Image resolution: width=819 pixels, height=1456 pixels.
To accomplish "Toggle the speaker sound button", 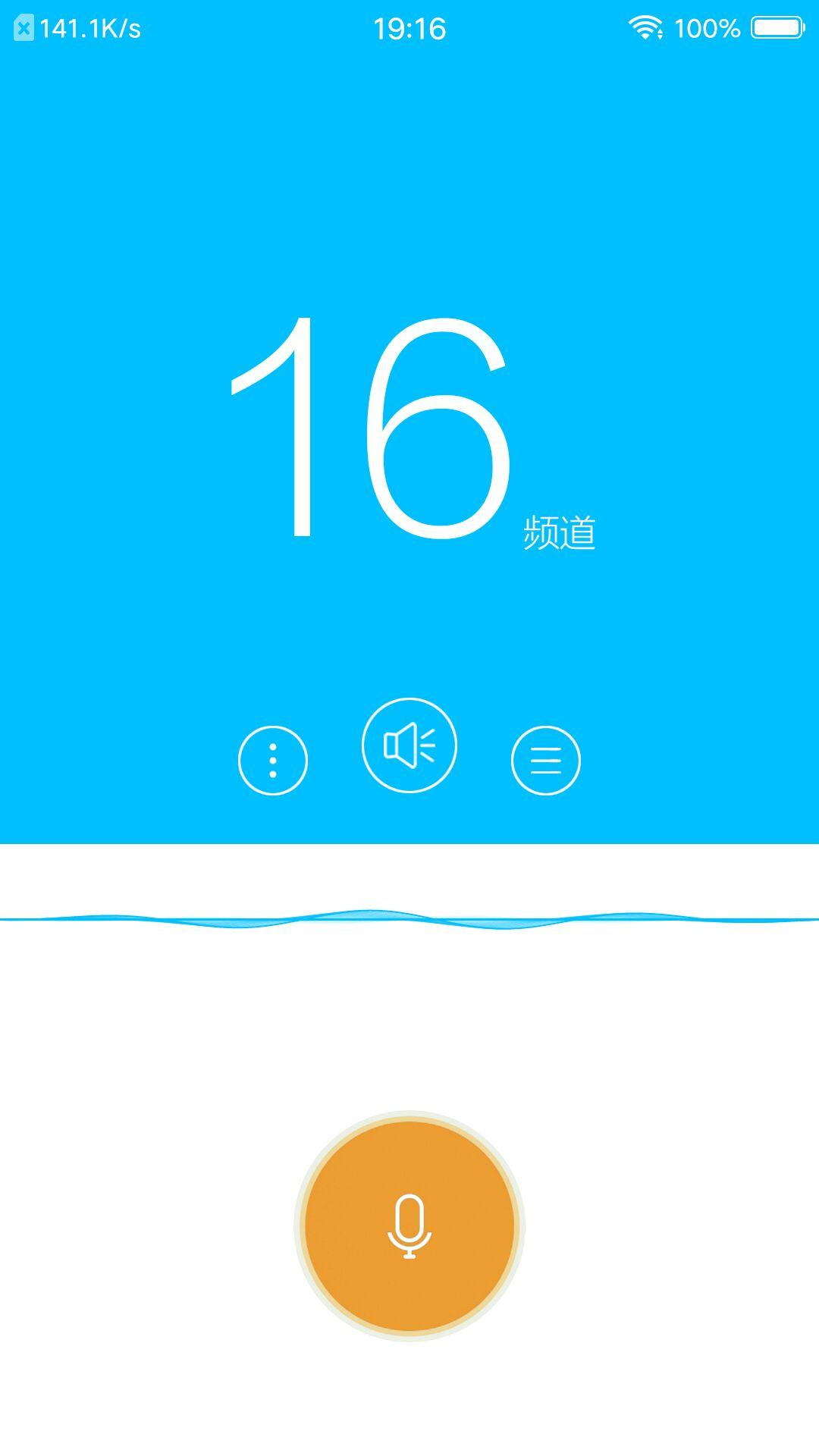I will tap(409, 745).
